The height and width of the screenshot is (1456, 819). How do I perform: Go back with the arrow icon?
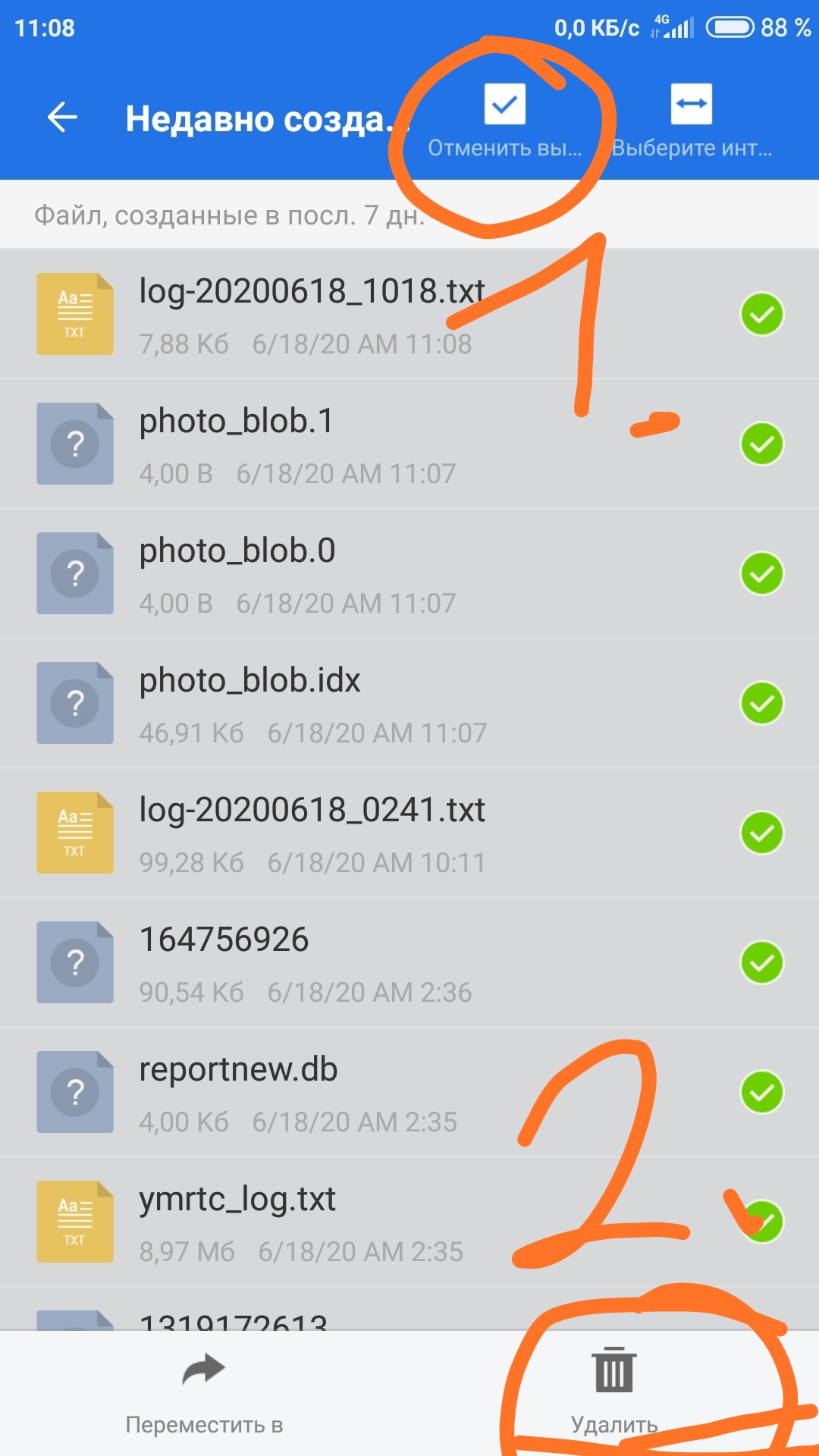pyautogui.click(x=62, y=118)
